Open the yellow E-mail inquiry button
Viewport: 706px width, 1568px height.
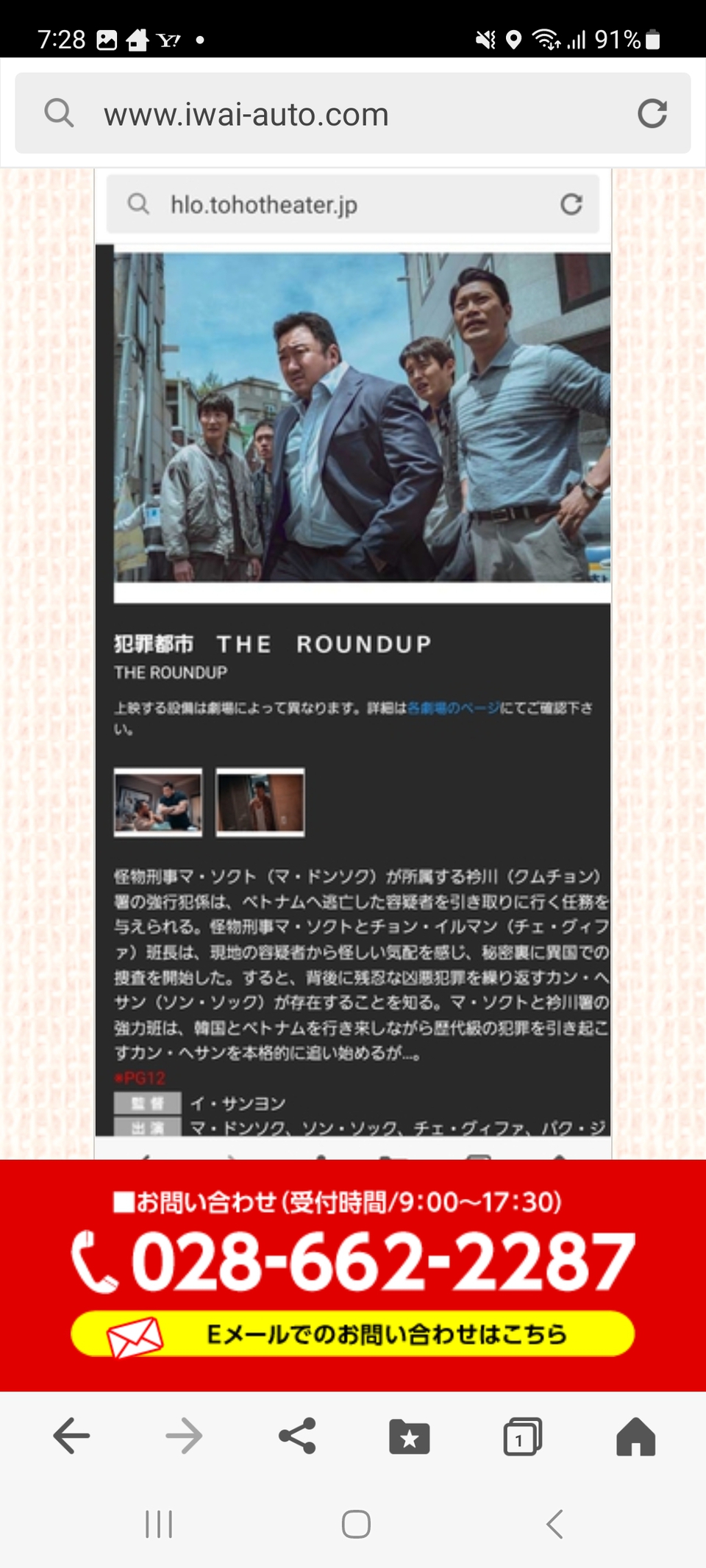click(x=353, y=1333)
